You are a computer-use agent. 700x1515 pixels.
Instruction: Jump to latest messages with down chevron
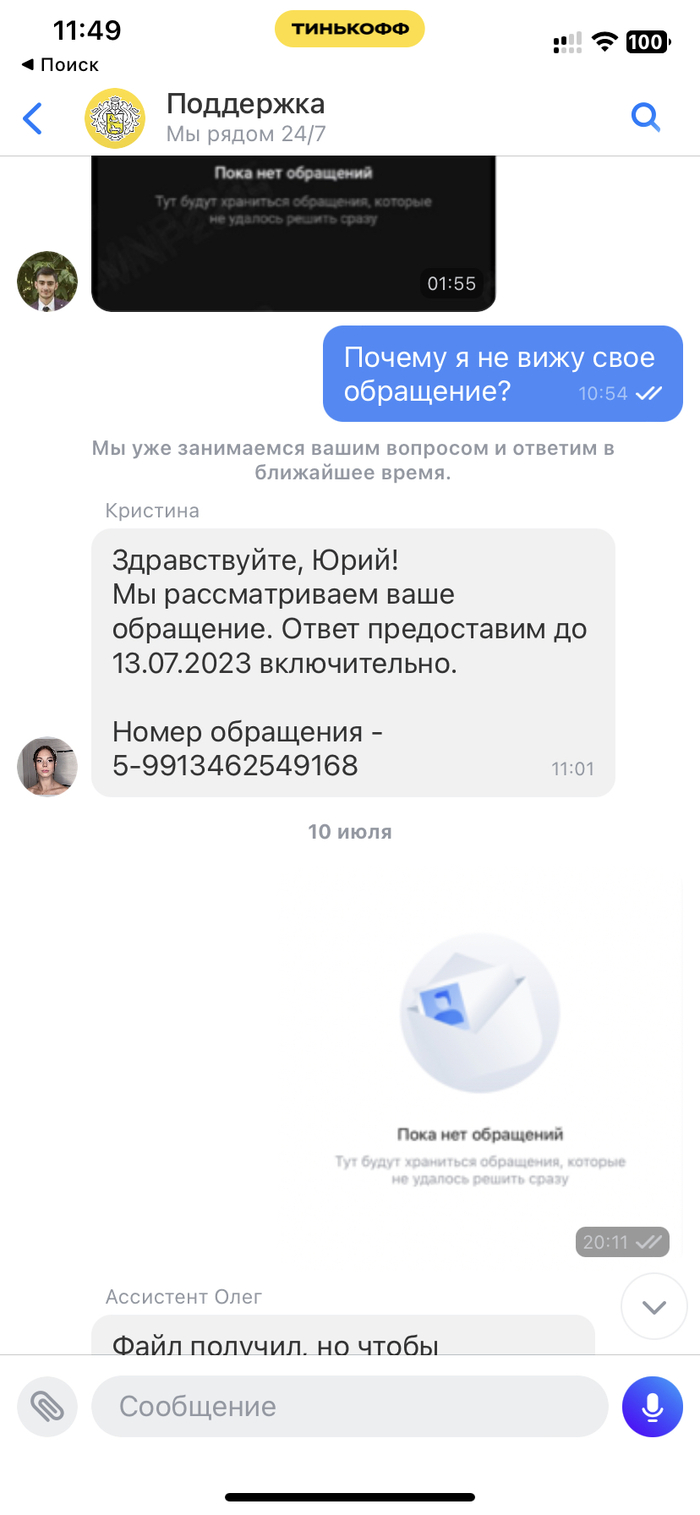click(x=654, y=1306)
